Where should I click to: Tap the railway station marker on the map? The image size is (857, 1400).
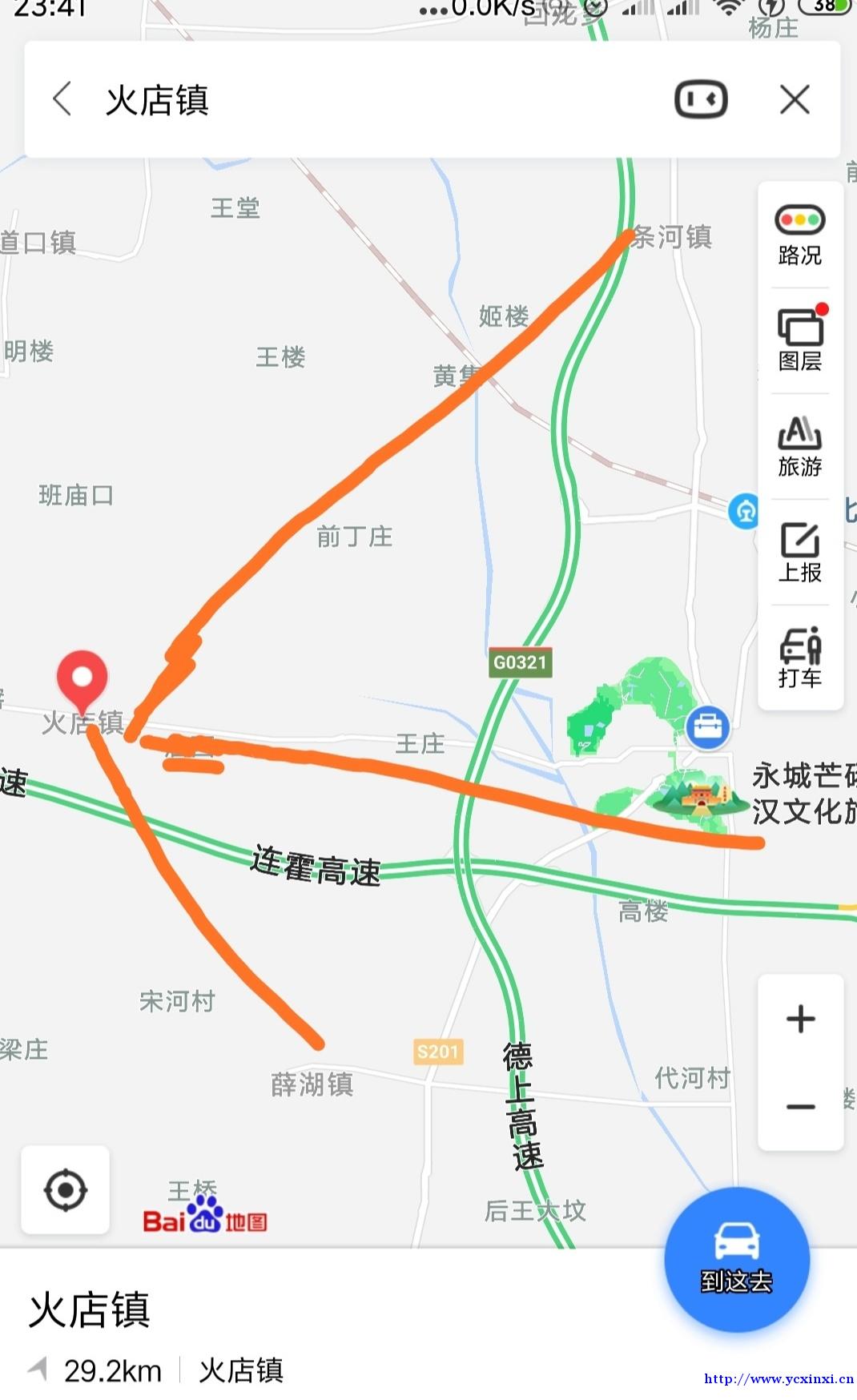(x=745, y=510)
